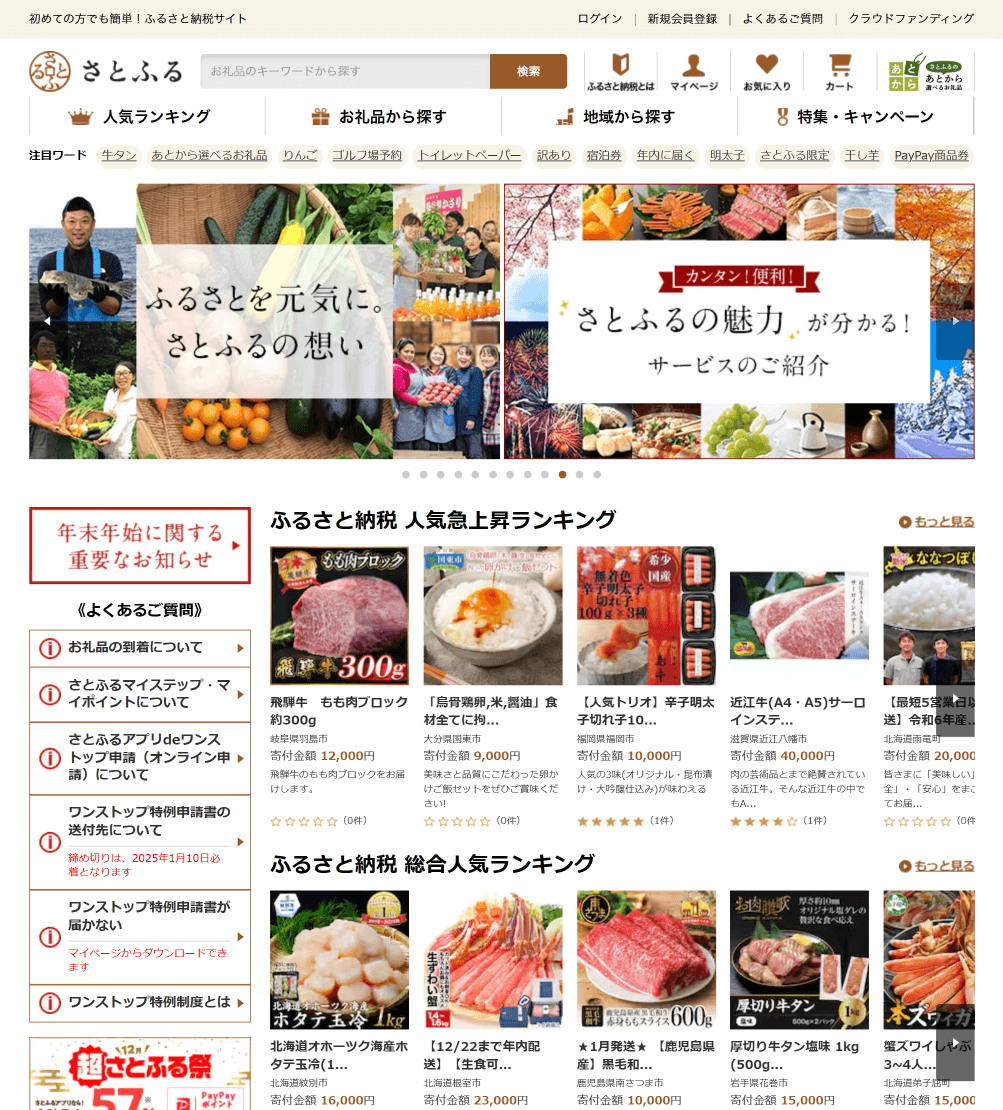Switch to お礼品から探す tab
The image size is (1003, 1110).
click(x=383, y=117)
